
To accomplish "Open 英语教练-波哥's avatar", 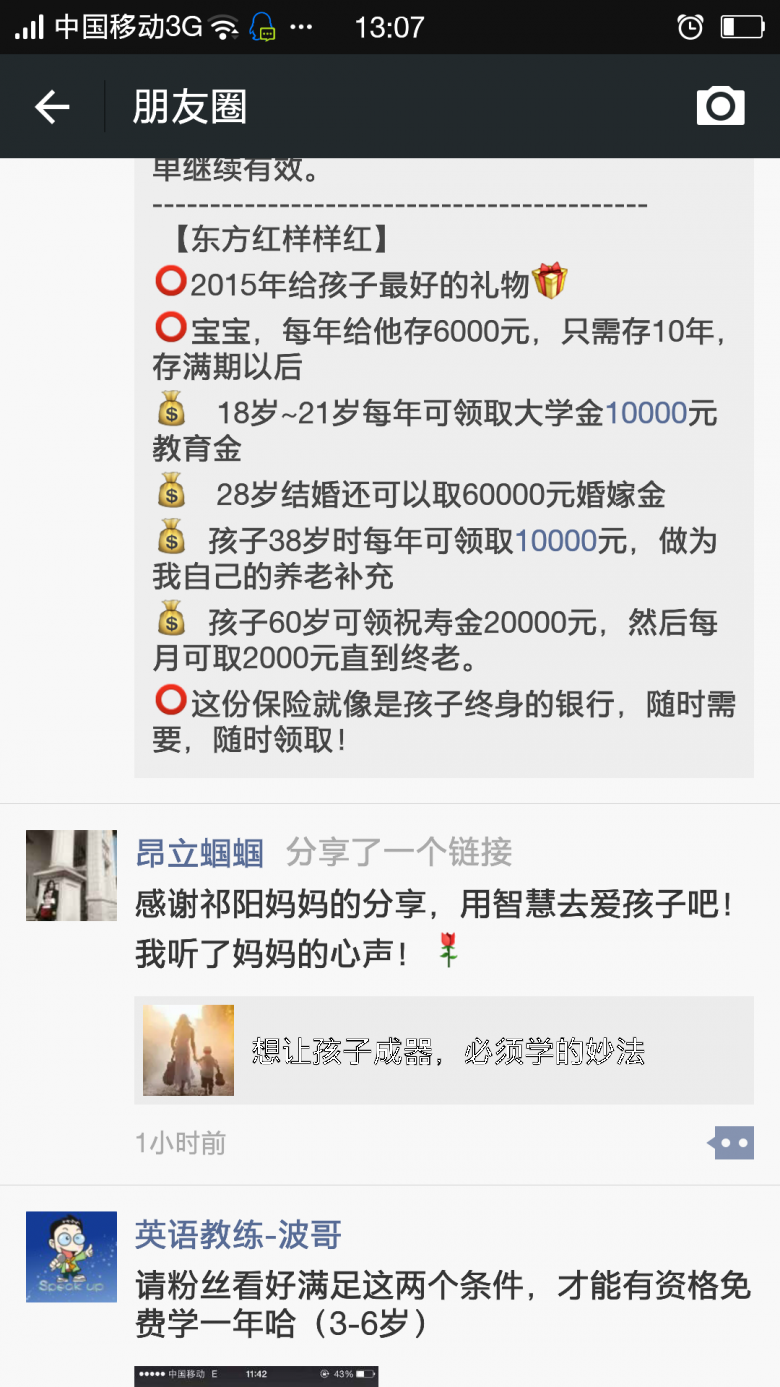I will [x=71, y=1256].
